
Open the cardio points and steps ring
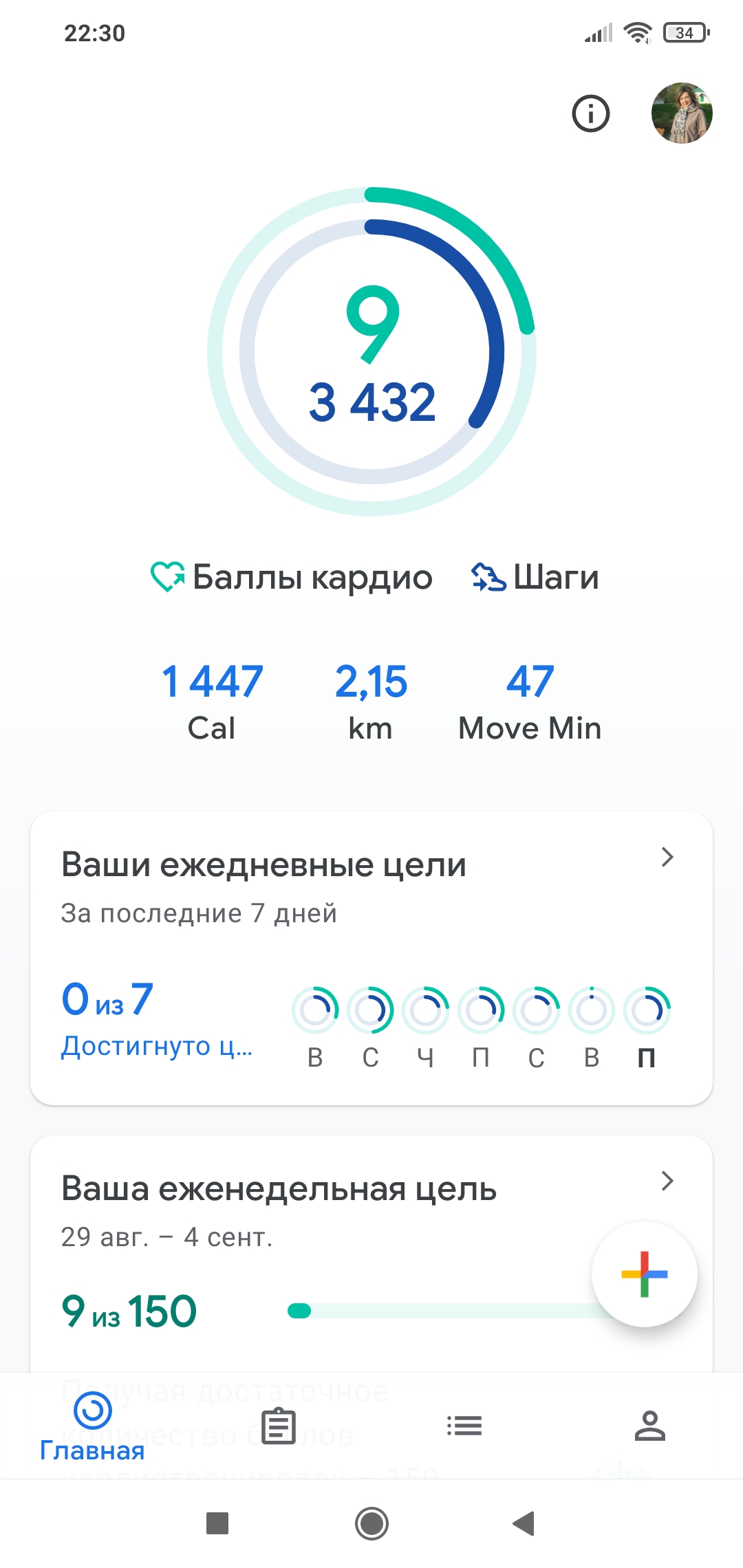371,351
